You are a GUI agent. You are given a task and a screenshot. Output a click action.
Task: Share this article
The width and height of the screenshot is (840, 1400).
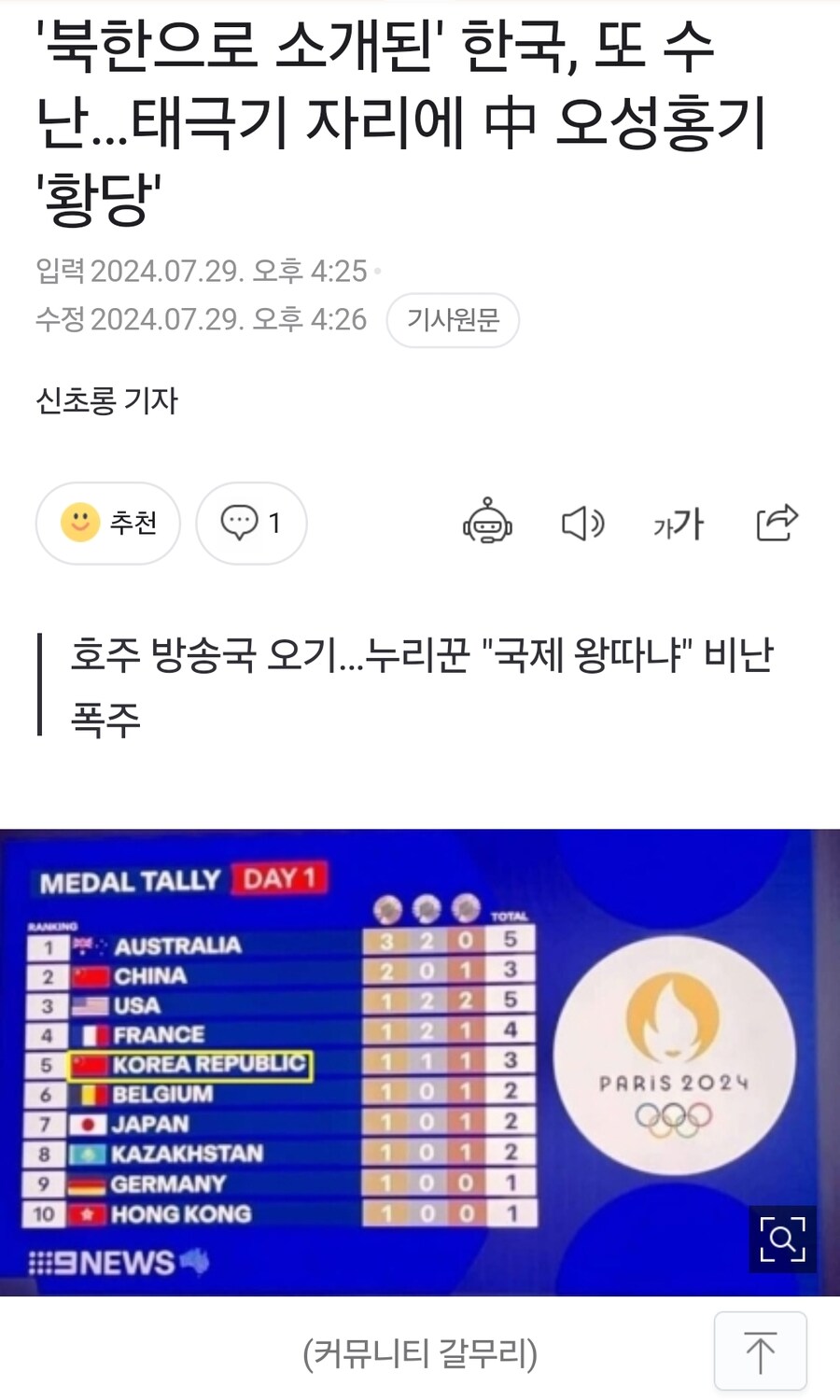point(777,523)
